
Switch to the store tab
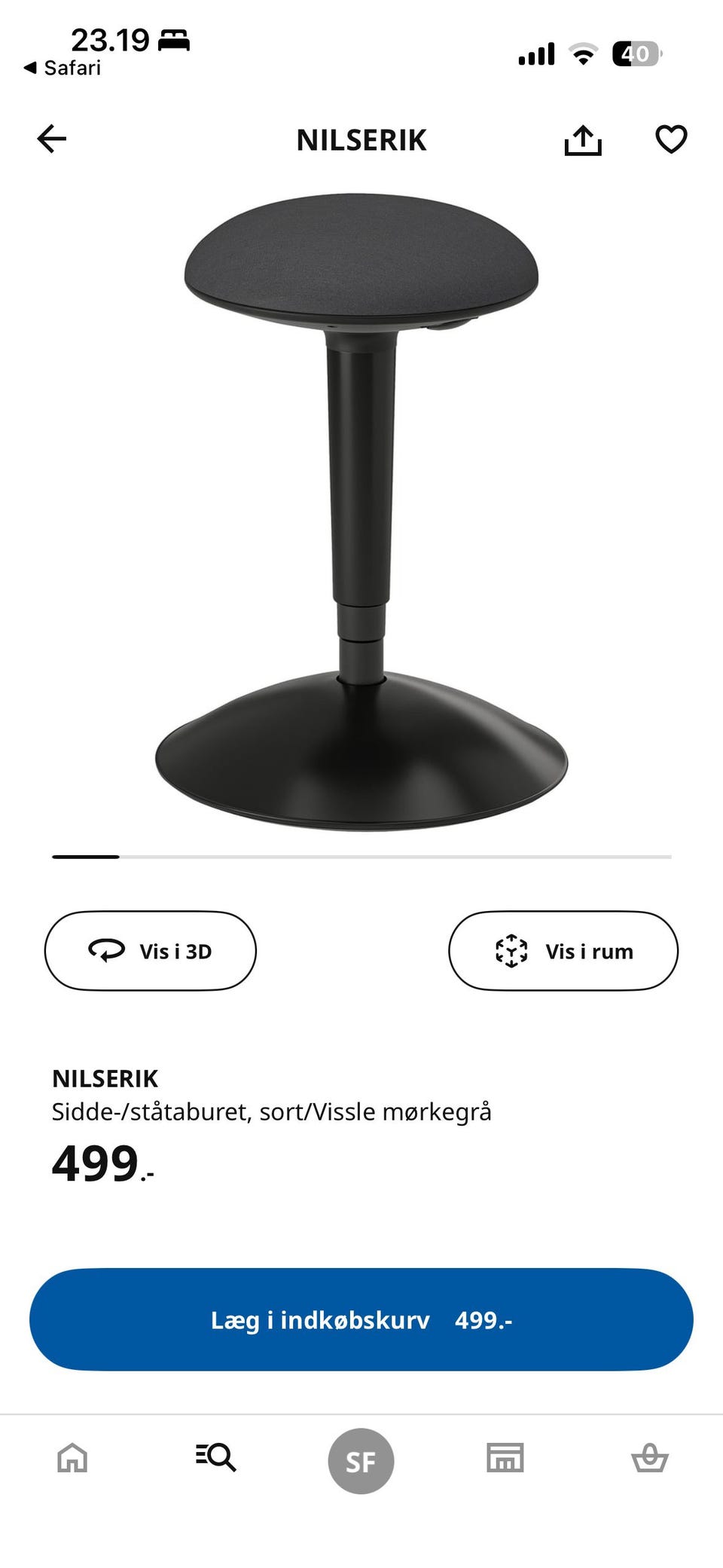pos(505,1457)
